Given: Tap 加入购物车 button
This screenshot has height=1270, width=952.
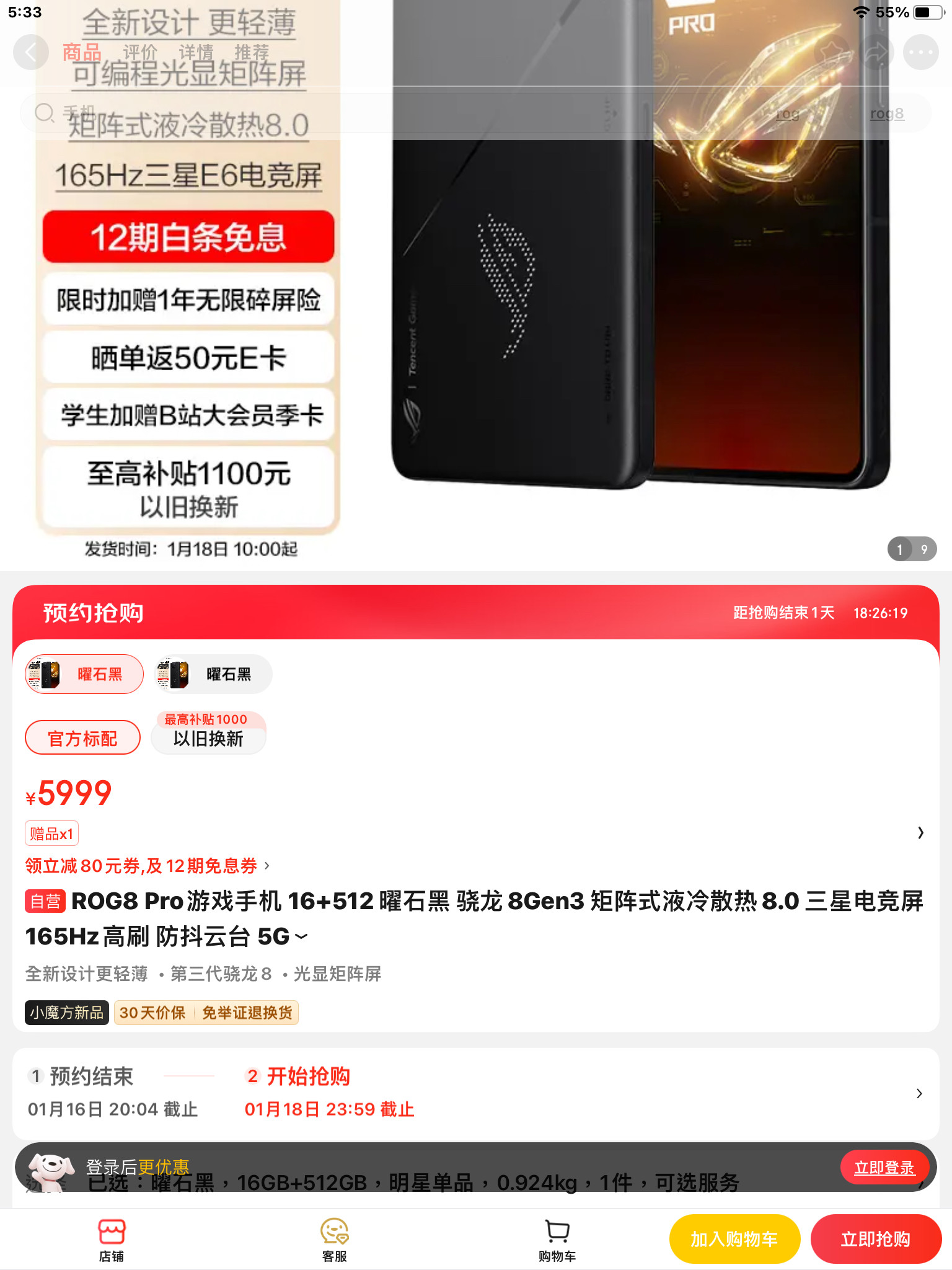Looking at the screenshot, I should click(x=734, y=1239).
